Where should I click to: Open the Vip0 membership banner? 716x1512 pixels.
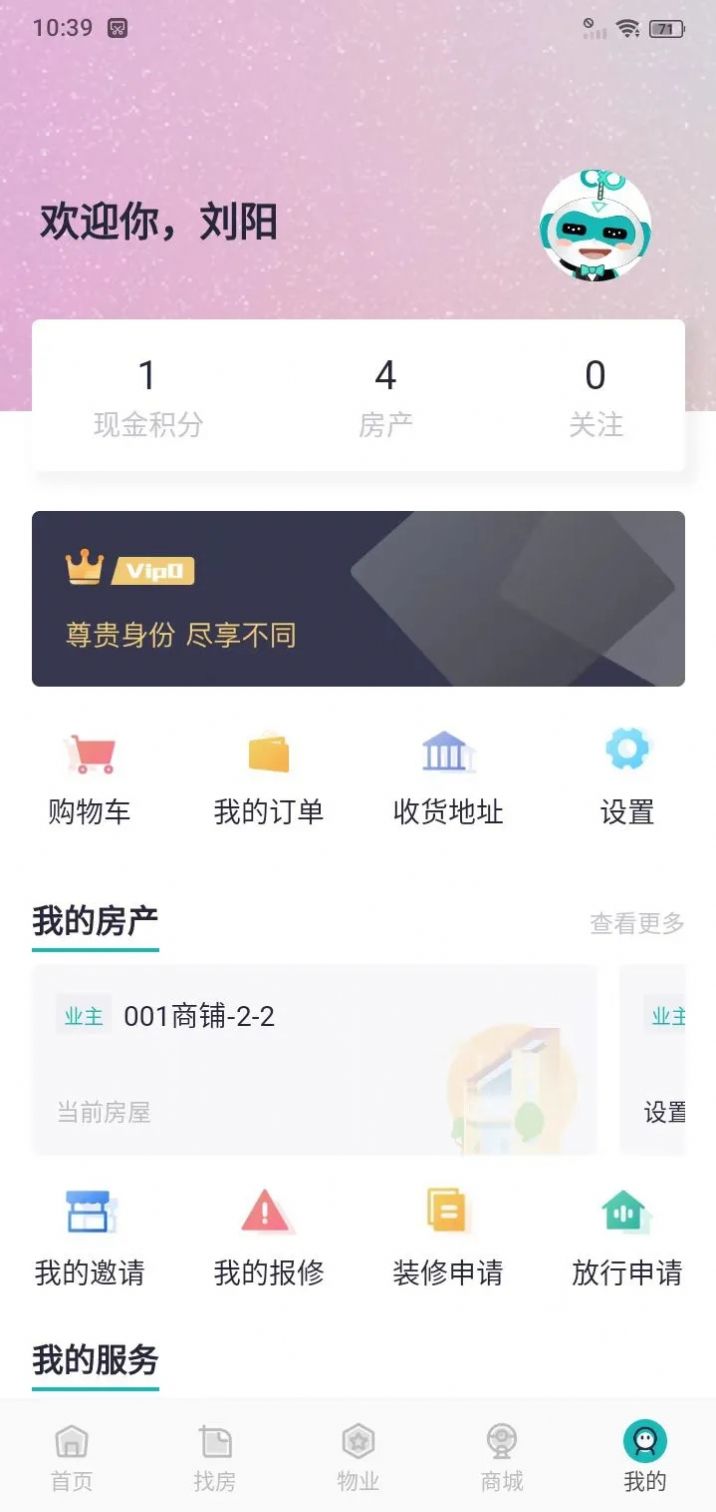[358, 598]
